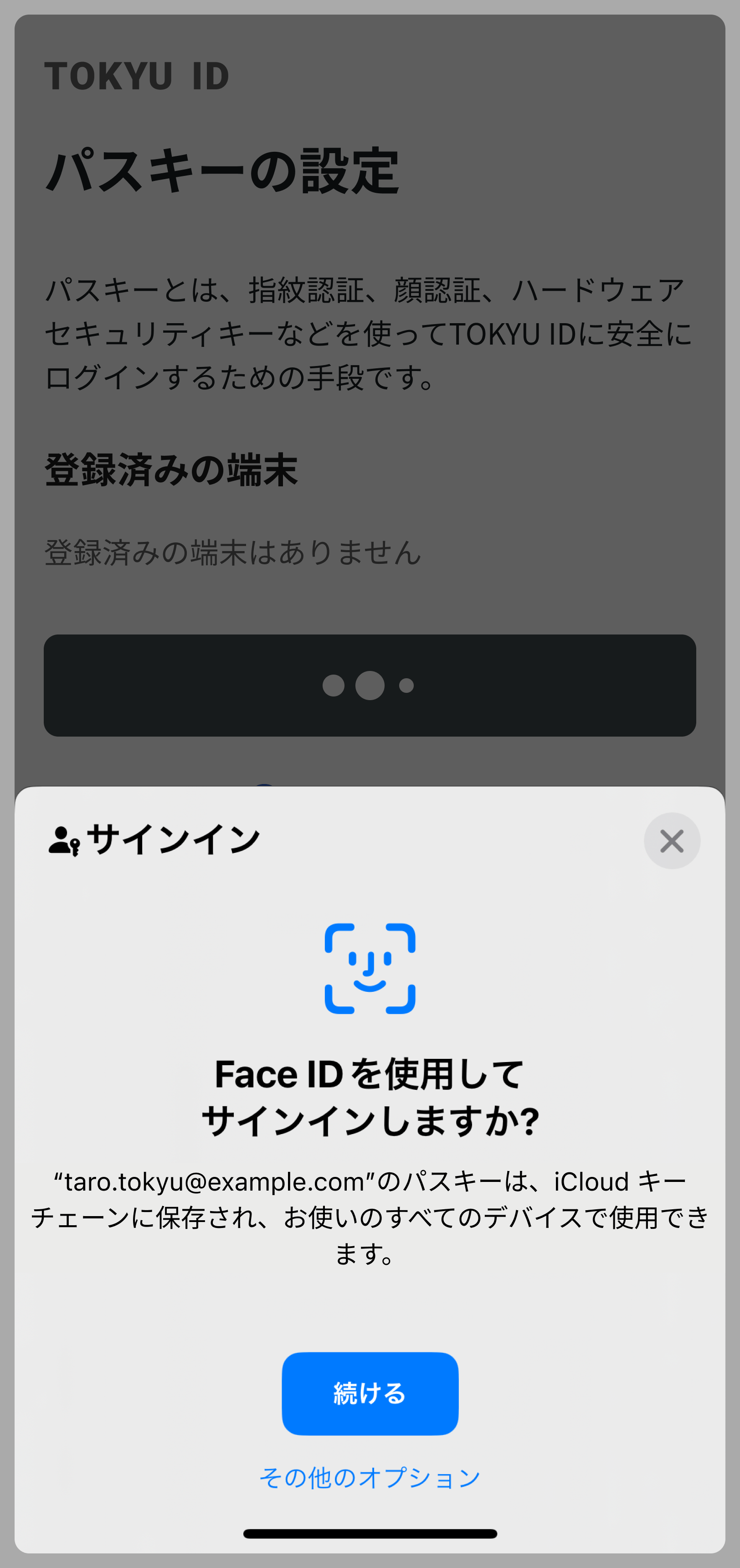Tap the blue Face ID icon

(x=370, y=968)
